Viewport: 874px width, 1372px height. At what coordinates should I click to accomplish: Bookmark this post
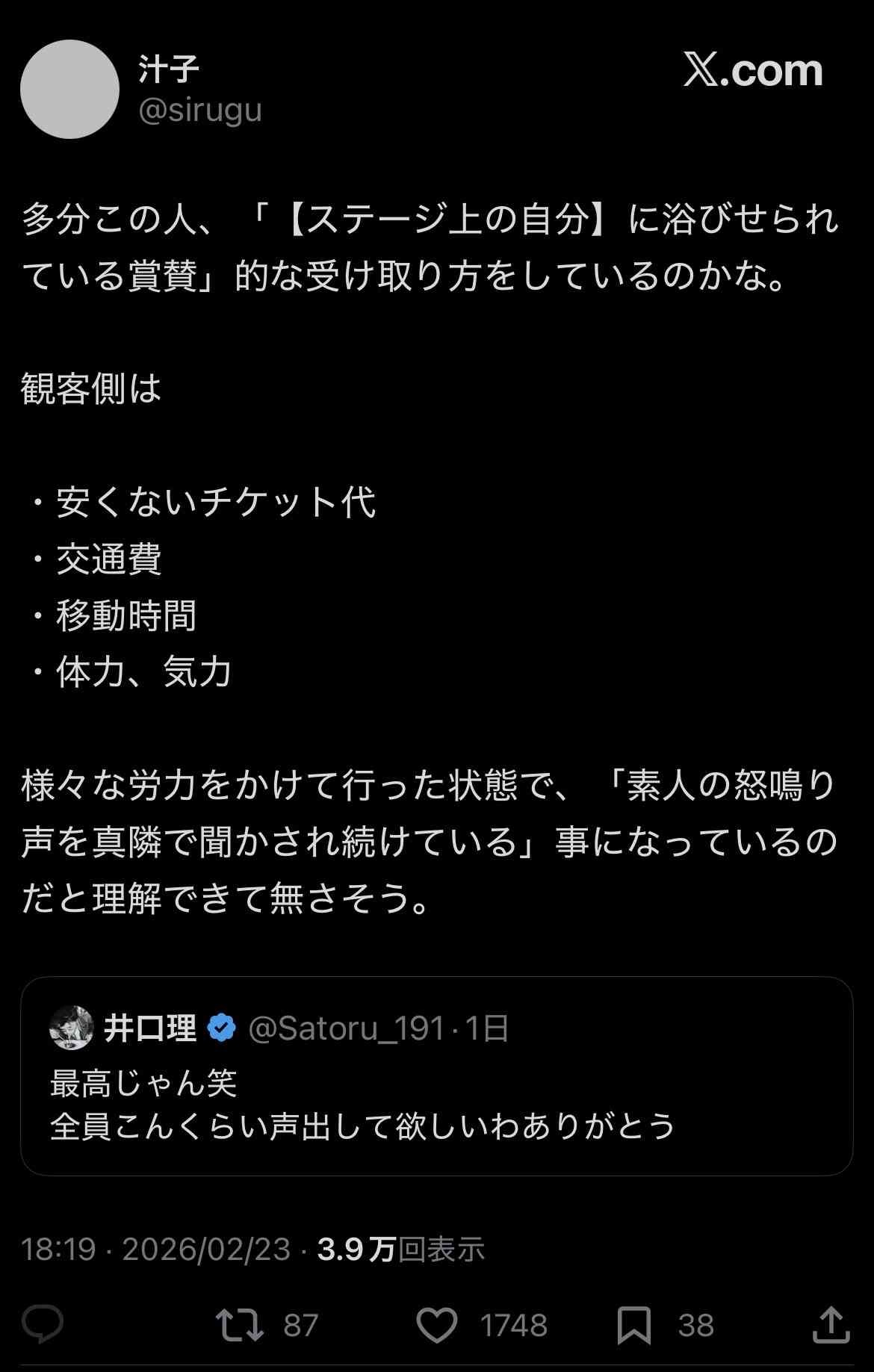(634, 1324)
